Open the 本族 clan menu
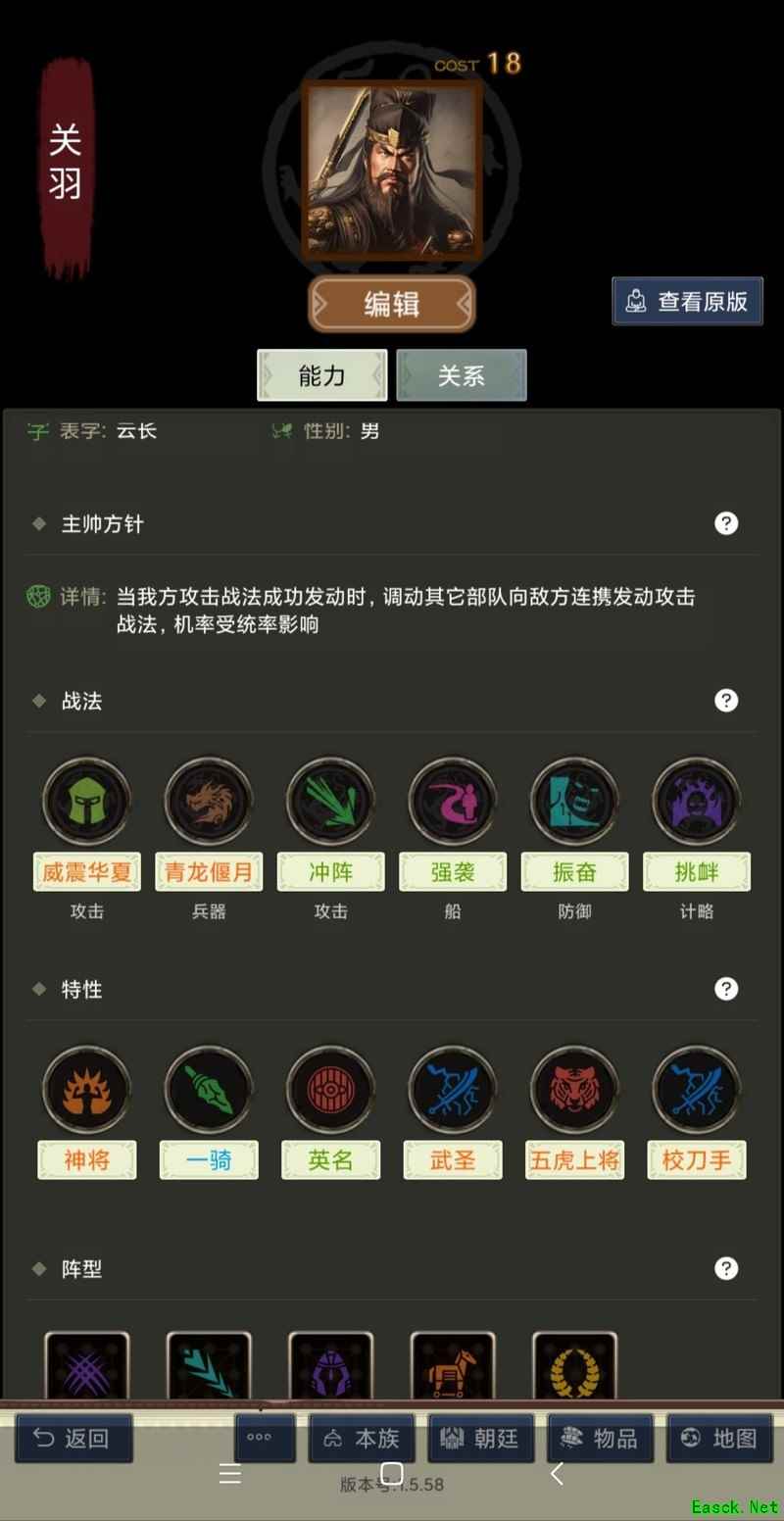The image size is (784, 1521). click(x=362, y=1439)
